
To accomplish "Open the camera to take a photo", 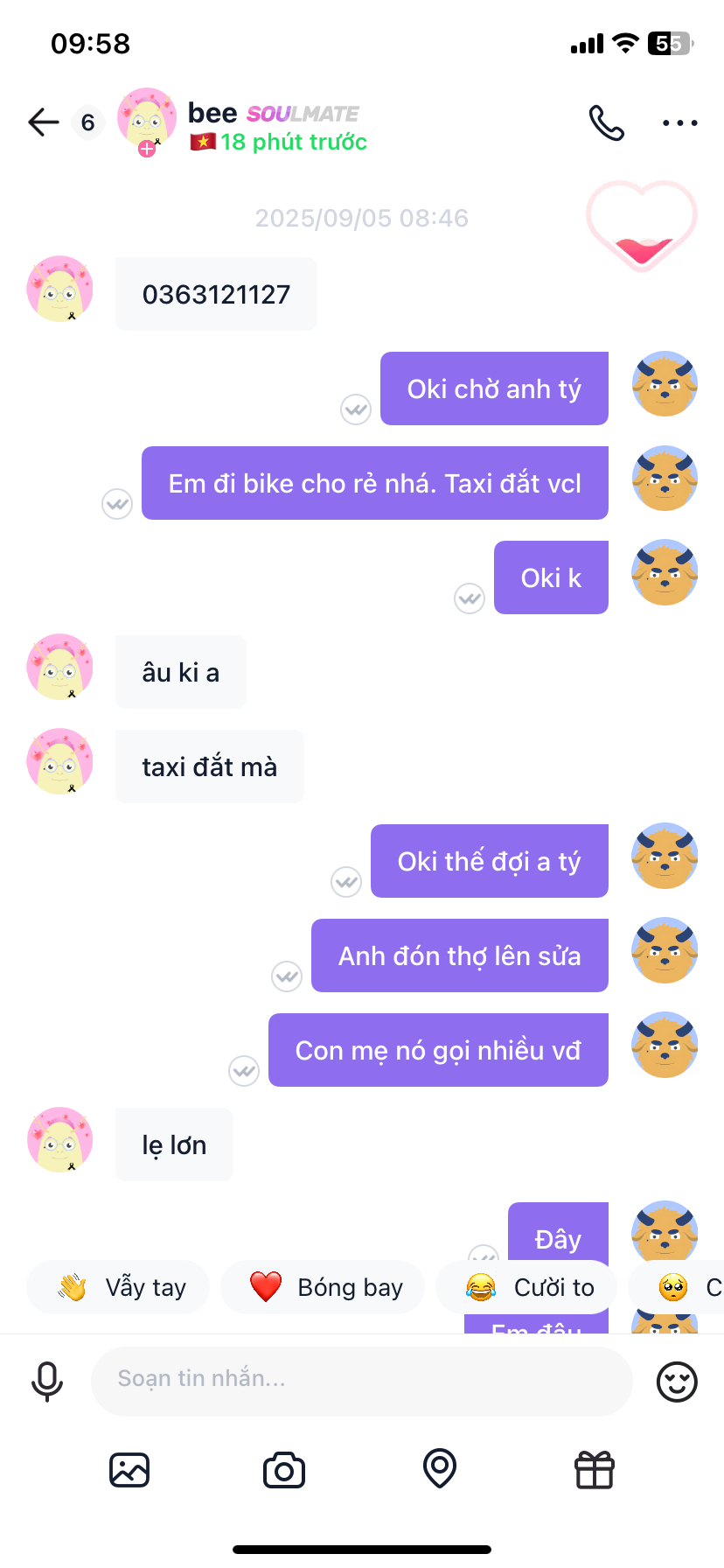I will point(284,1470).
